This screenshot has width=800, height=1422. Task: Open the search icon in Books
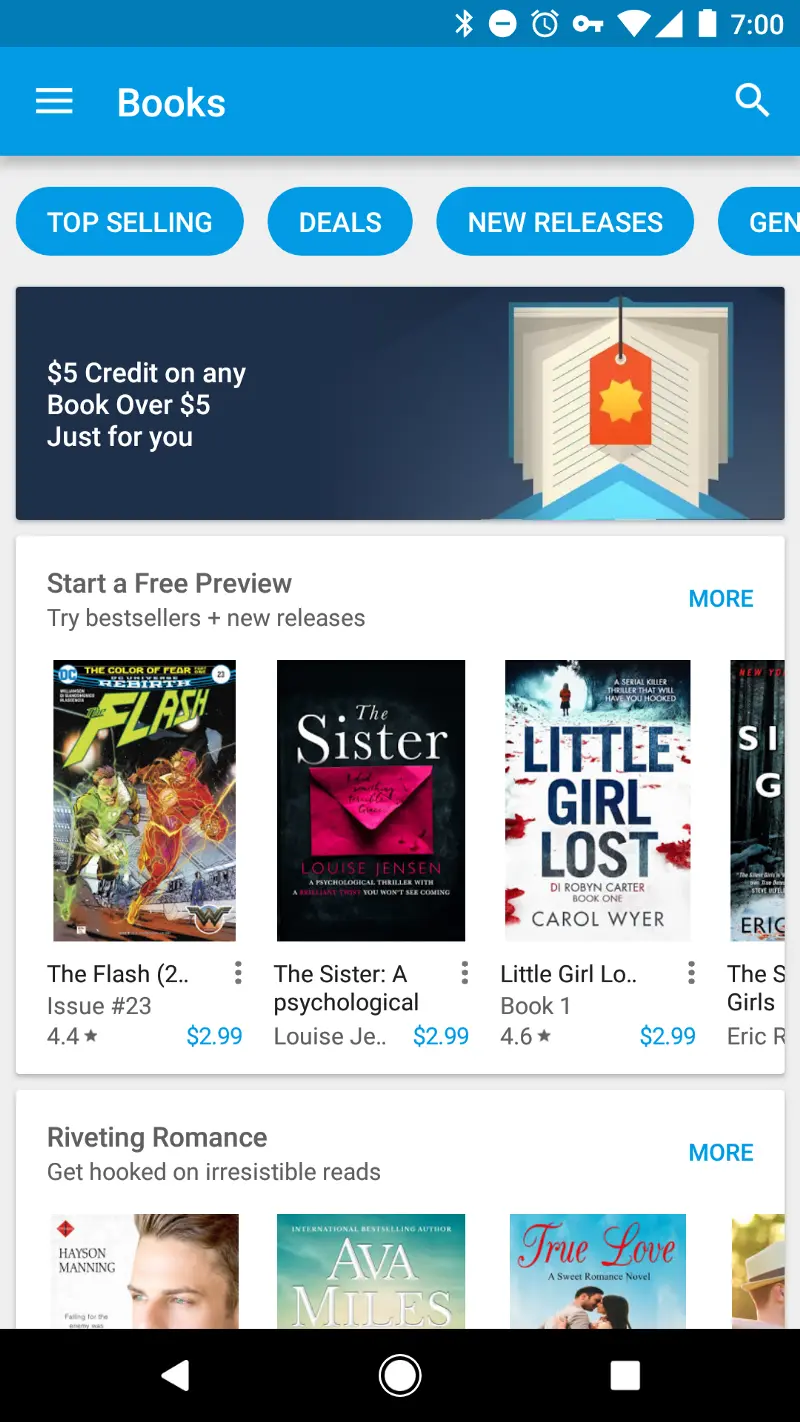[752, 101]
